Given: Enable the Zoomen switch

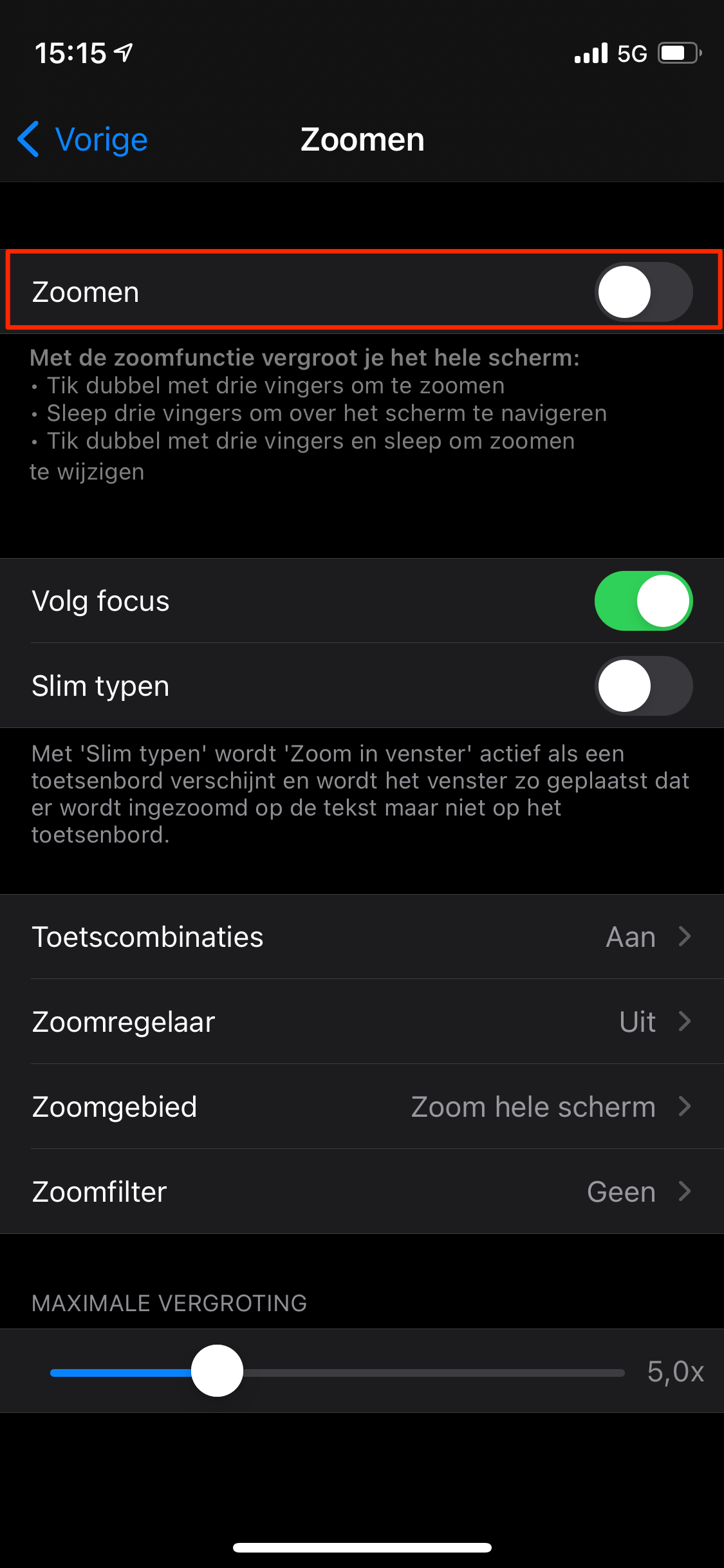Looking at the screenshot, I should tap(643, 292).
